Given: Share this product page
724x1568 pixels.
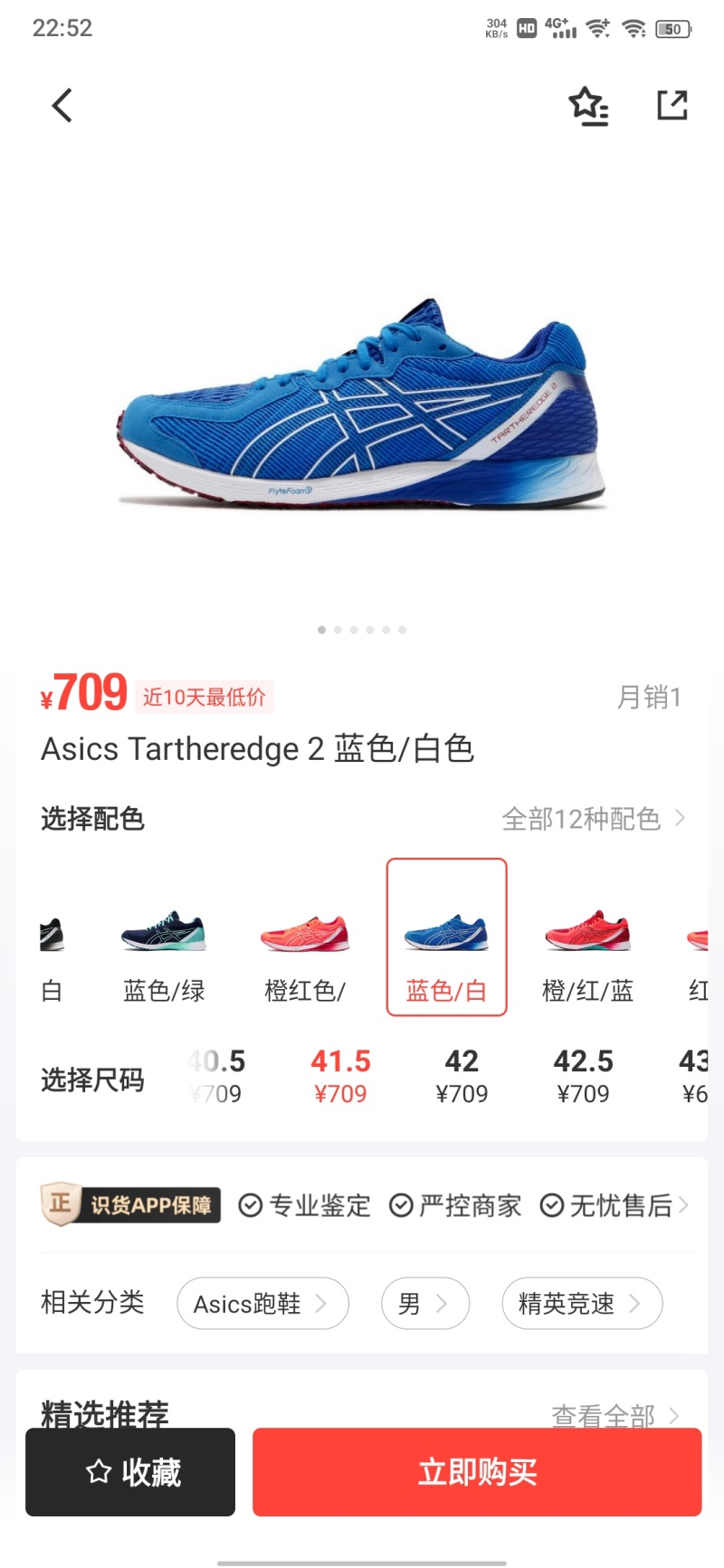Looking at the screenshot, I should click(x=672, y=106).
